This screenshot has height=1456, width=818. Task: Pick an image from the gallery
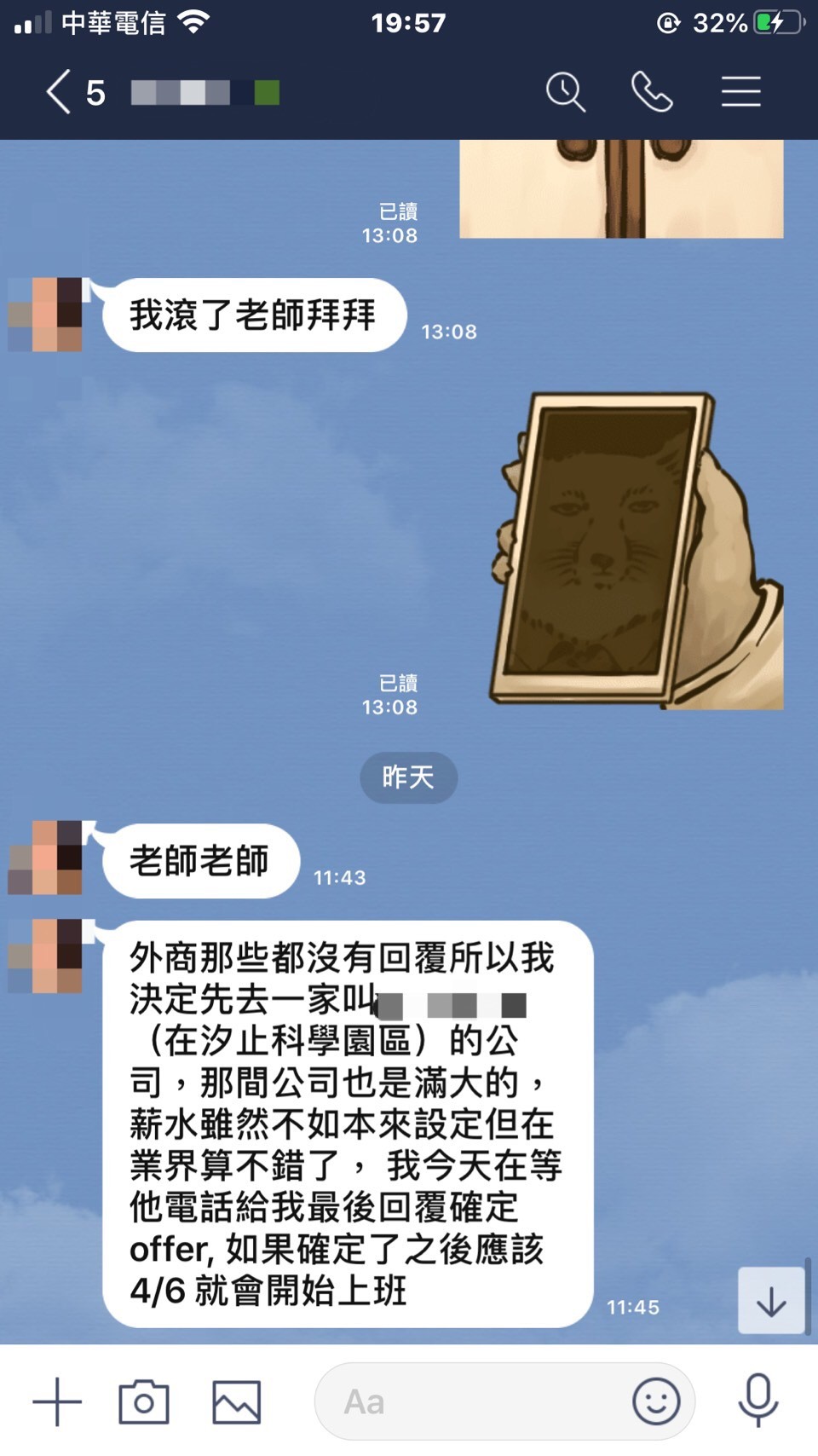[236, 1401]
